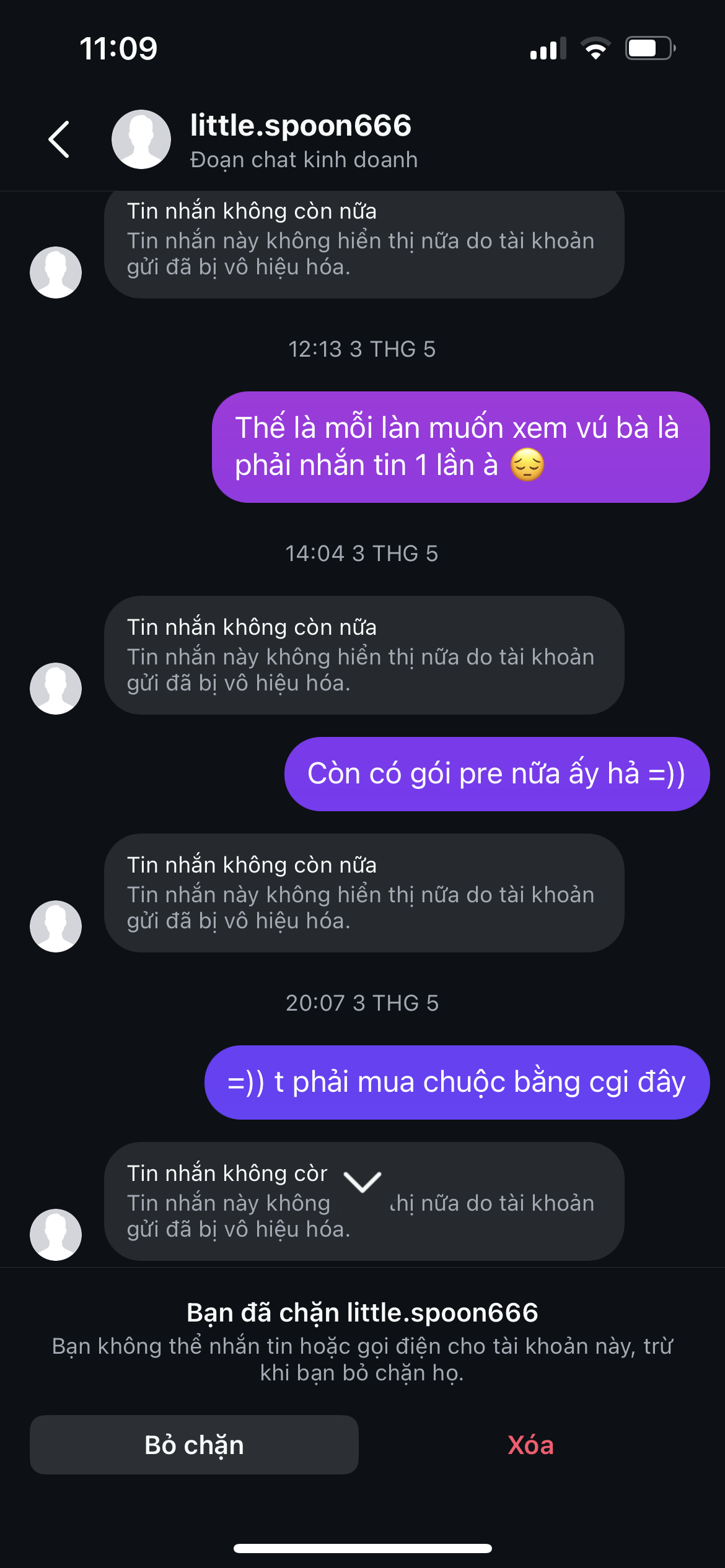The height and width of the screenshot is (1568, 725).
Task: Go back from the little.spoon666 chat
Action: 59,139
